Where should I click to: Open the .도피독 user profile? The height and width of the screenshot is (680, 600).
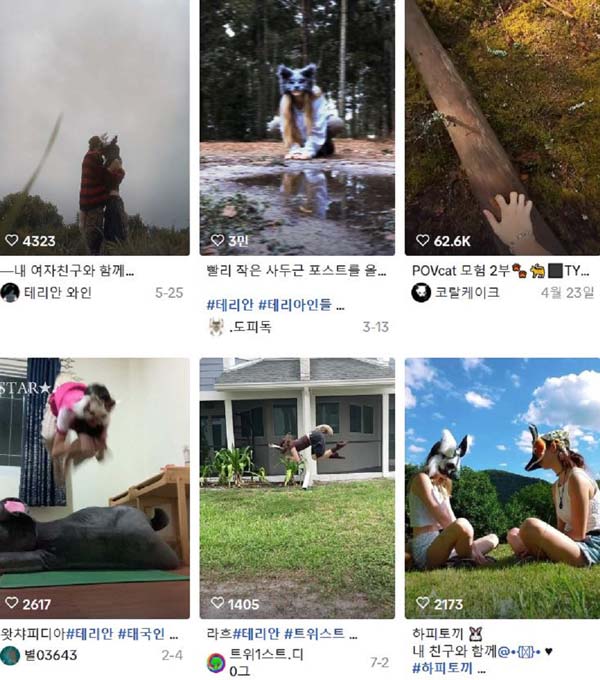(x=252, y=327)
